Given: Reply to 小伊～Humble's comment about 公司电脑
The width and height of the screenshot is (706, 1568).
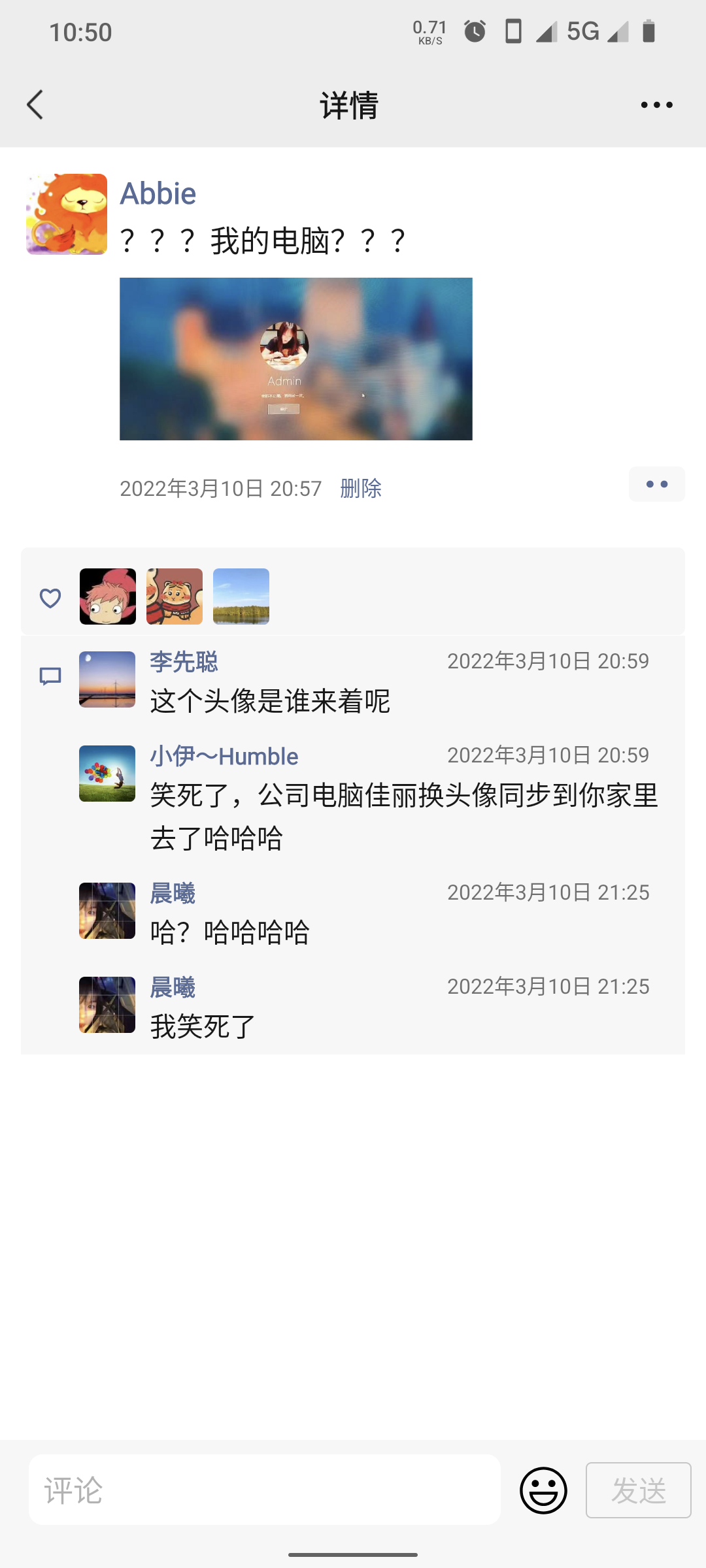Looking at the screenshot, I should 403,817.
